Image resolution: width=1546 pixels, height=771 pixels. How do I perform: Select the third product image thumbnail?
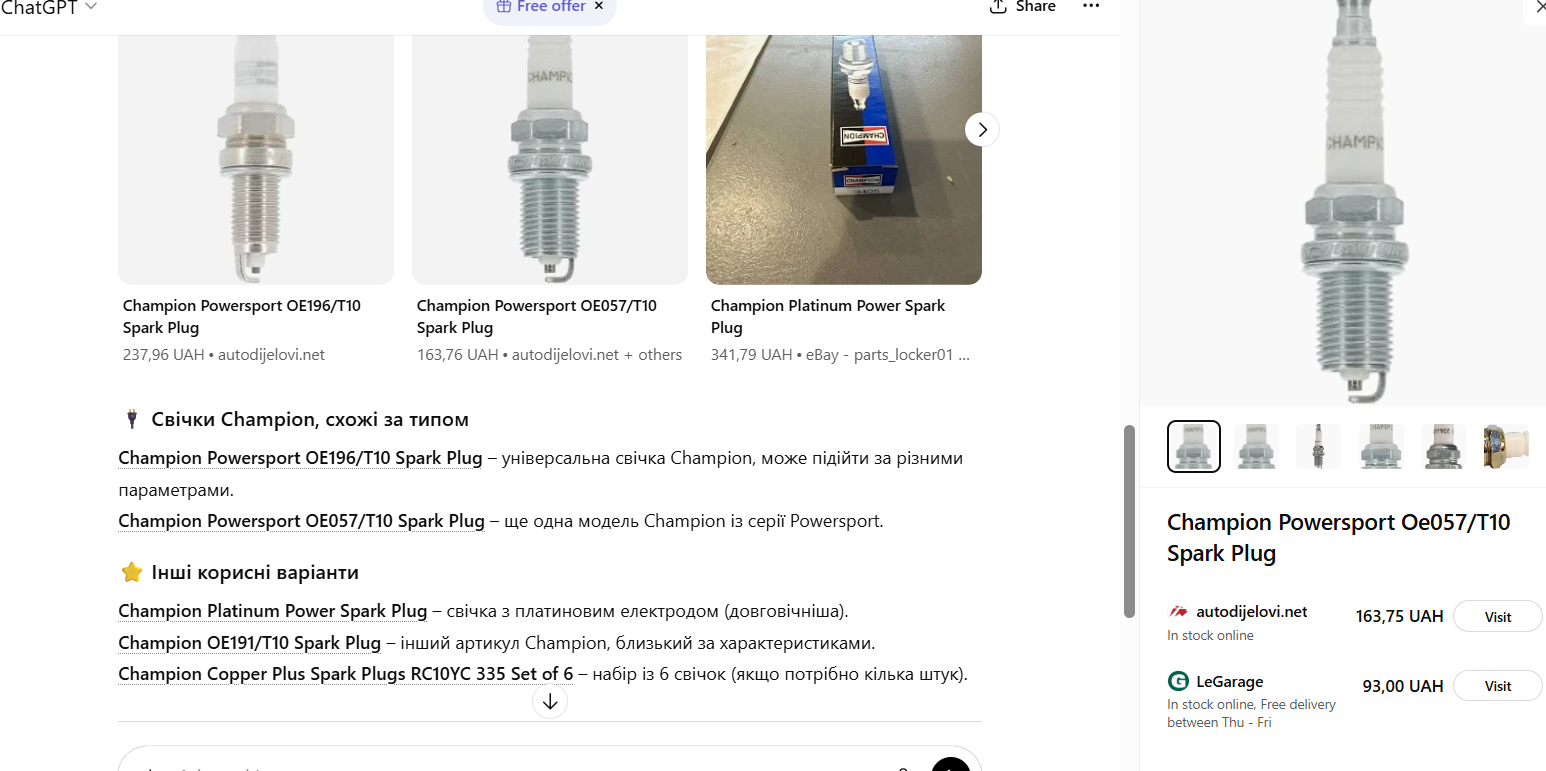coord(1318,446)
